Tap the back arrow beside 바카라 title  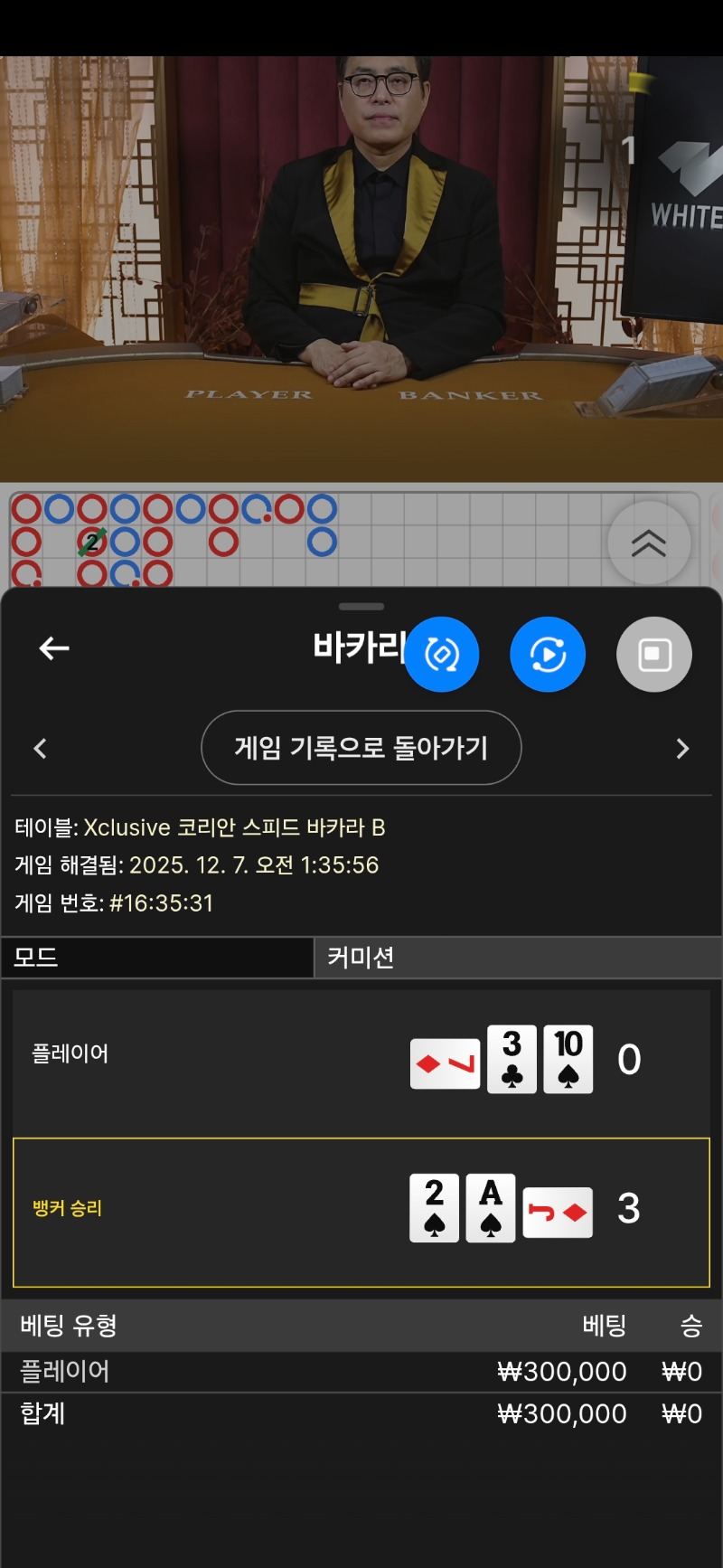click(54, 648)
